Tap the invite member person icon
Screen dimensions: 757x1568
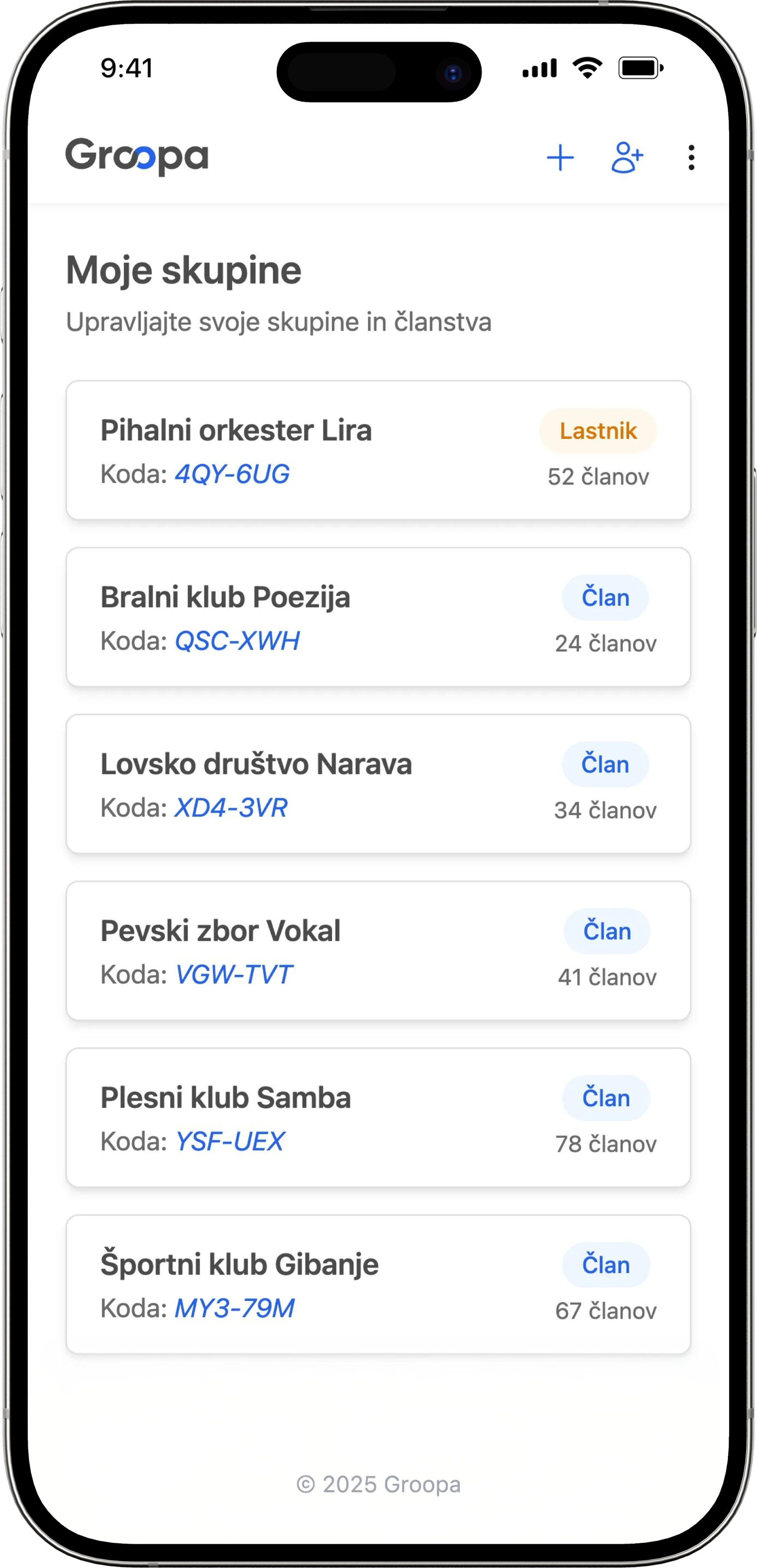pyautogui.click(x=627, y=158)
